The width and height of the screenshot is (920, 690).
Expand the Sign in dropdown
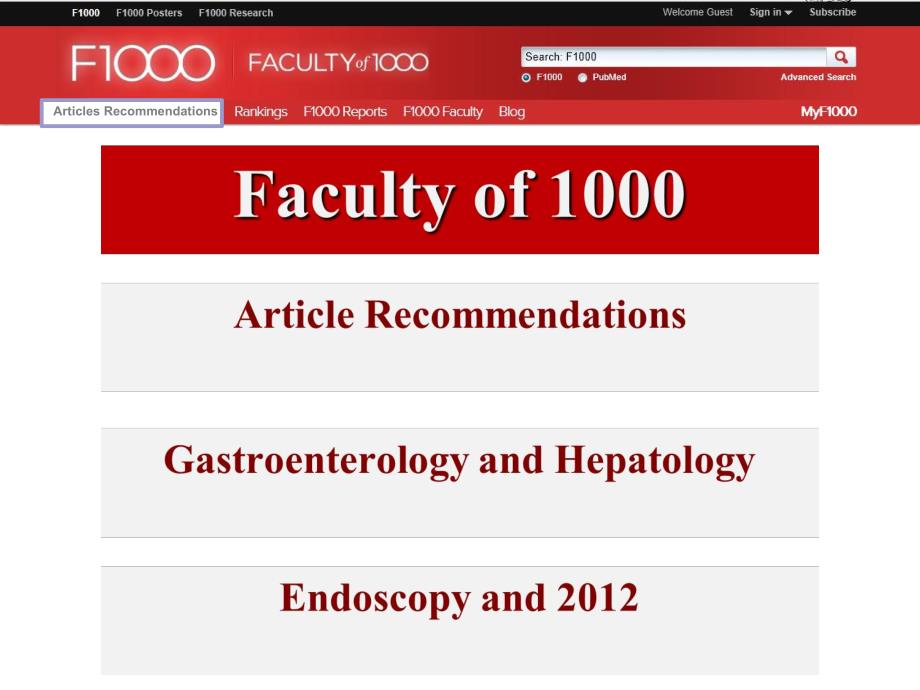pos(771,12)
